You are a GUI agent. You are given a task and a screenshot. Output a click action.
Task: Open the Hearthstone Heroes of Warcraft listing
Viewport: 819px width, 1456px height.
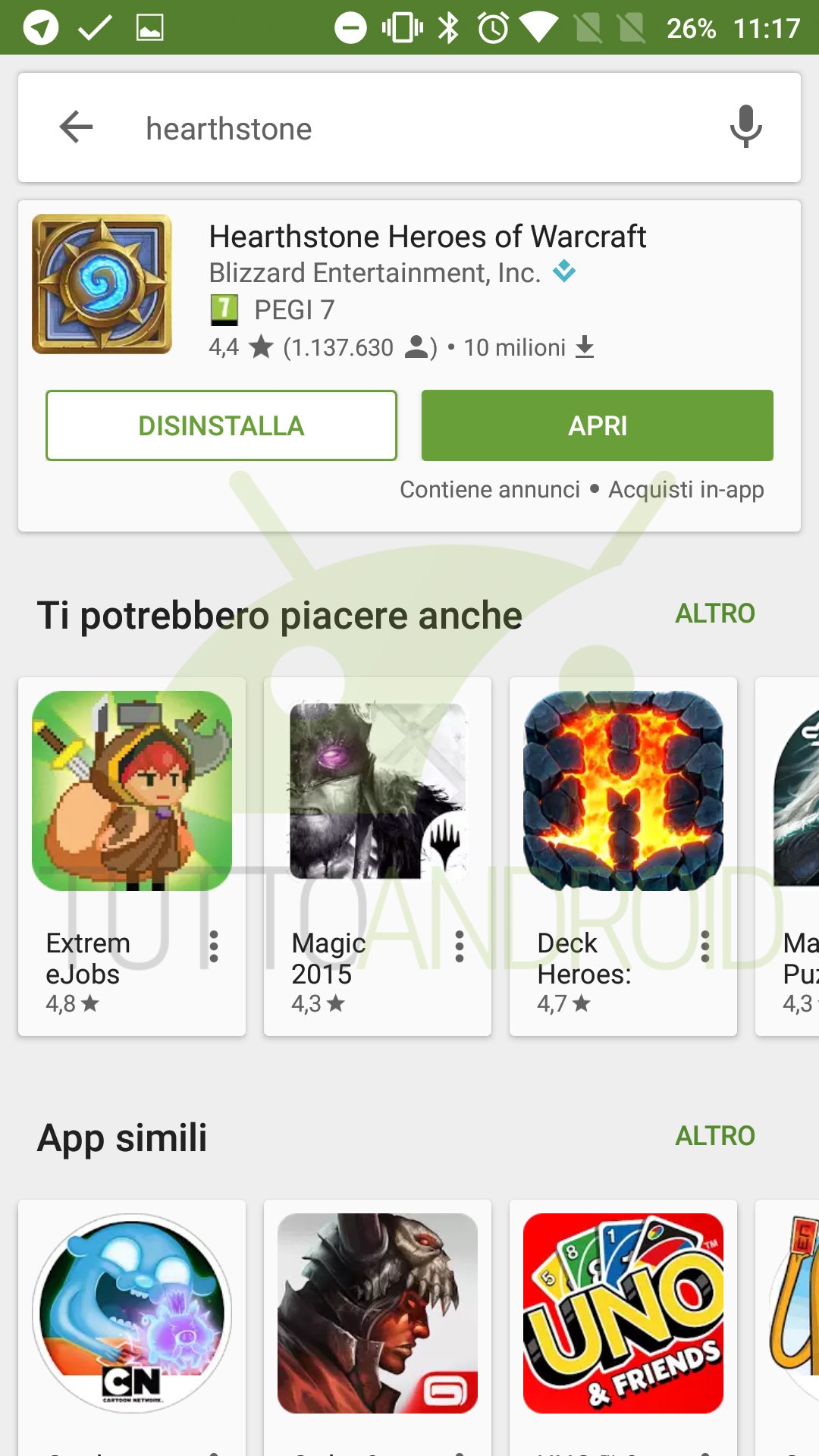427,237
